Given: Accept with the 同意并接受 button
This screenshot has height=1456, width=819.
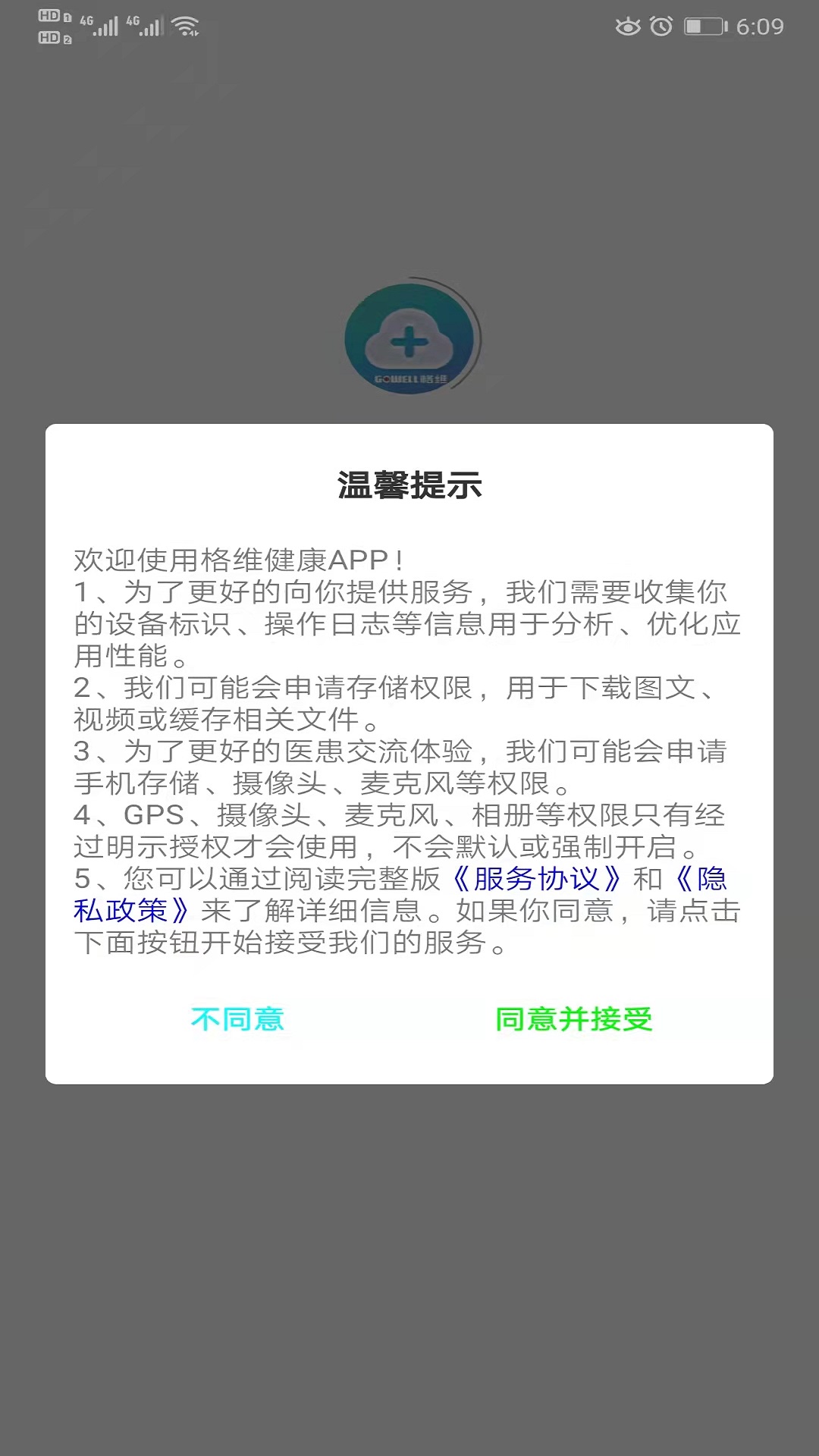Looking at the screenshot, I should pos(574,1018).
